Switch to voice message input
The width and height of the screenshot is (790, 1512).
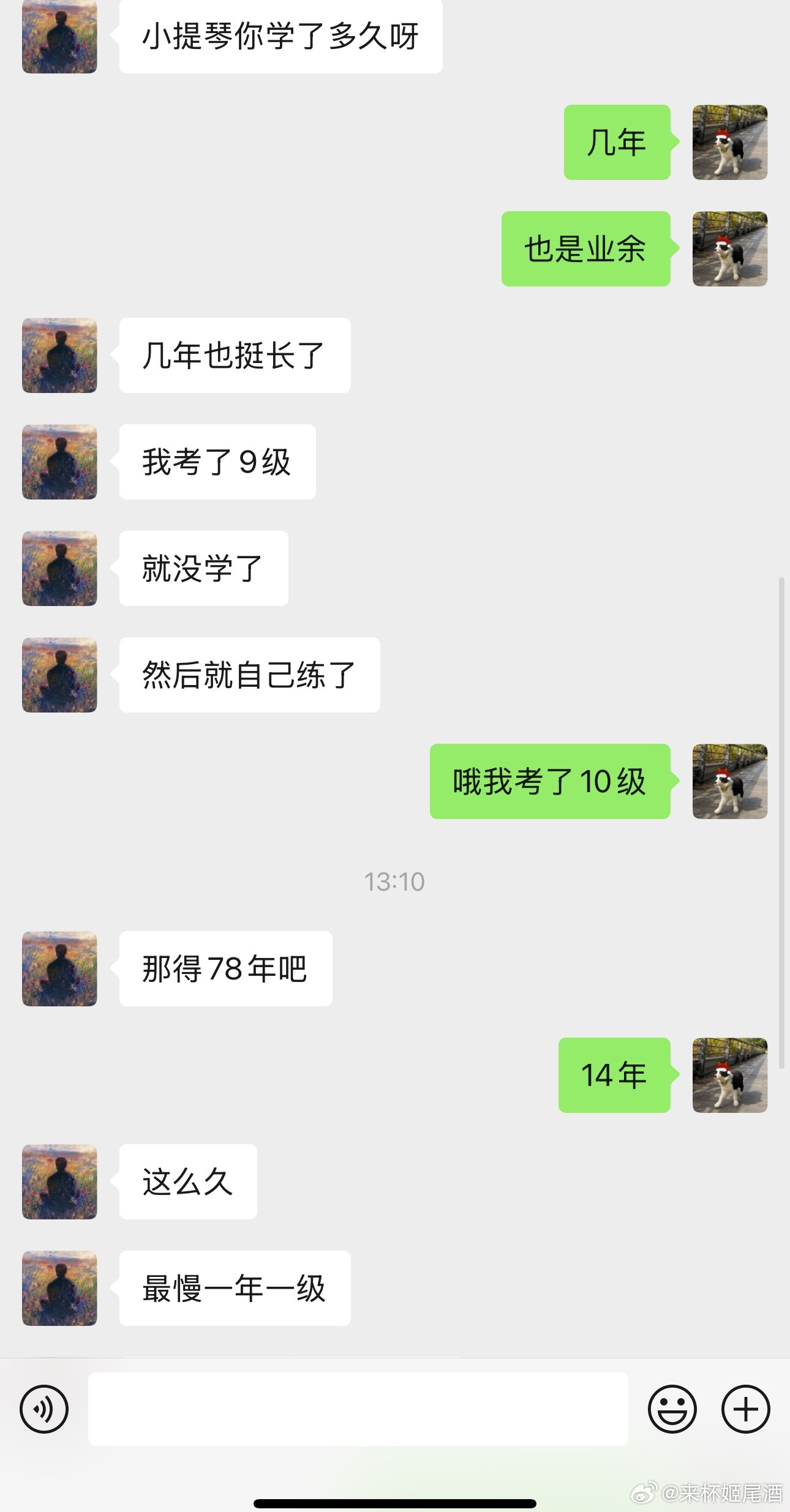pos(44,1409)
